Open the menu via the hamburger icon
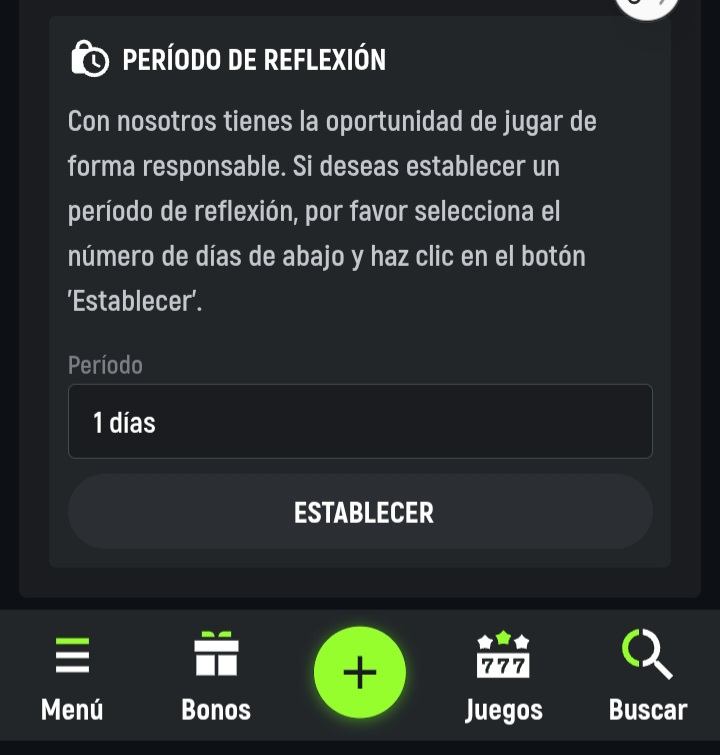 click(x=71, y=655)
